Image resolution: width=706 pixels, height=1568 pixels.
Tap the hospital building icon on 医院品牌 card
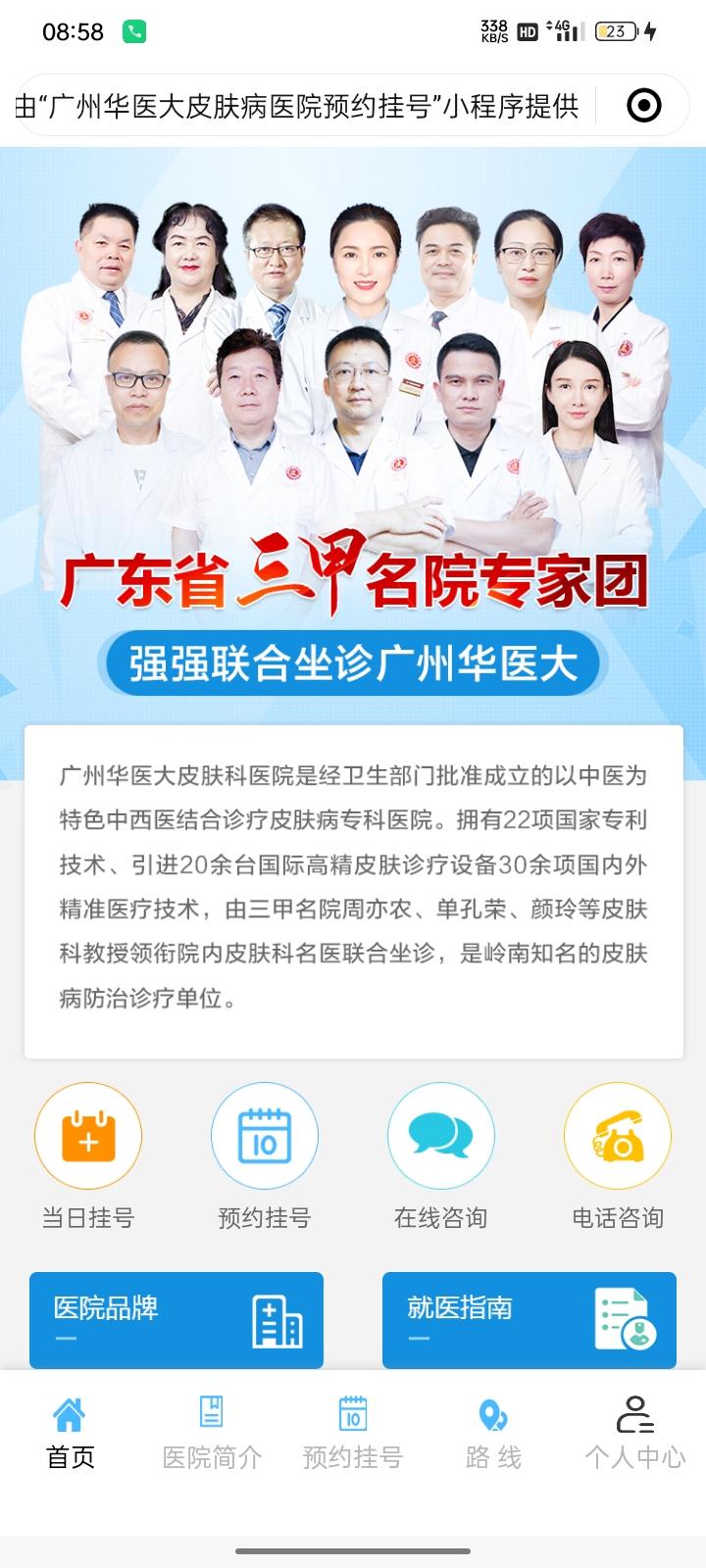click(x=277, y=1320)
